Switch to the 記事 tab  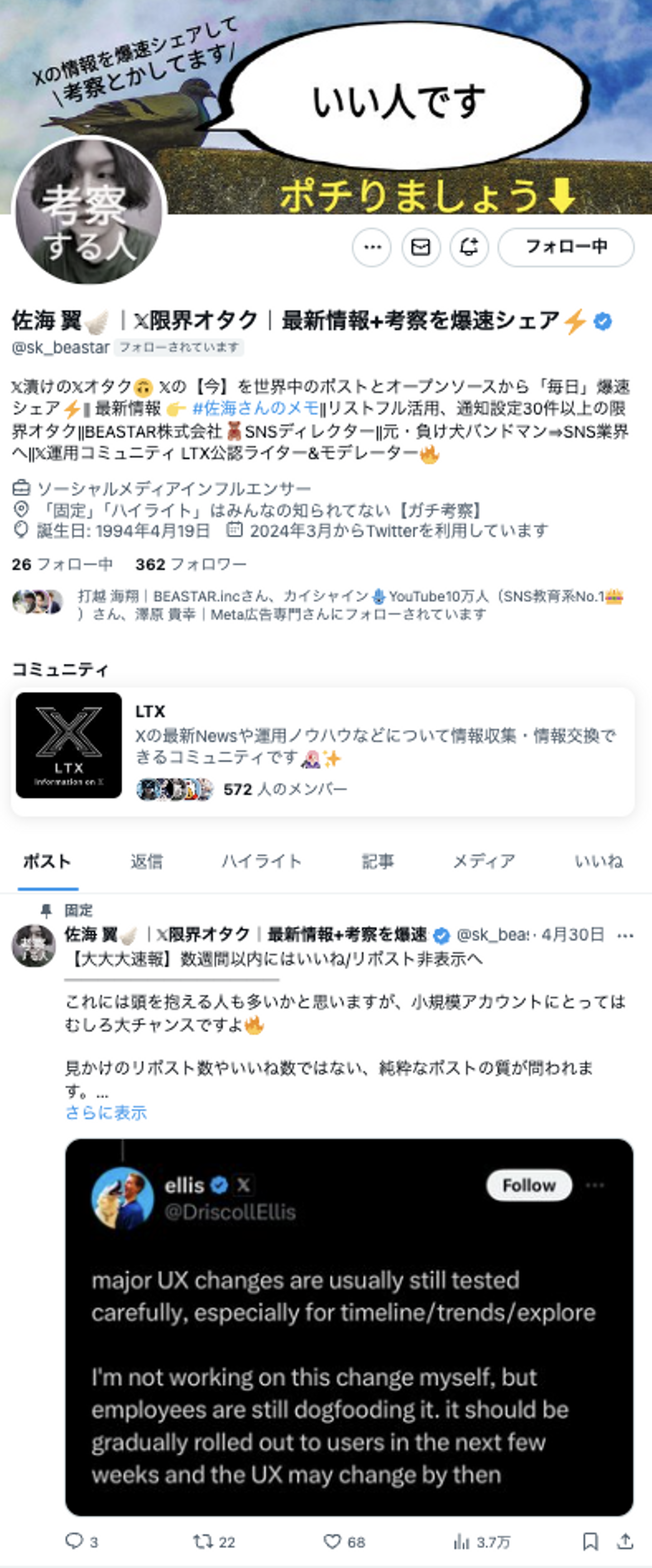tap(378, 861)
